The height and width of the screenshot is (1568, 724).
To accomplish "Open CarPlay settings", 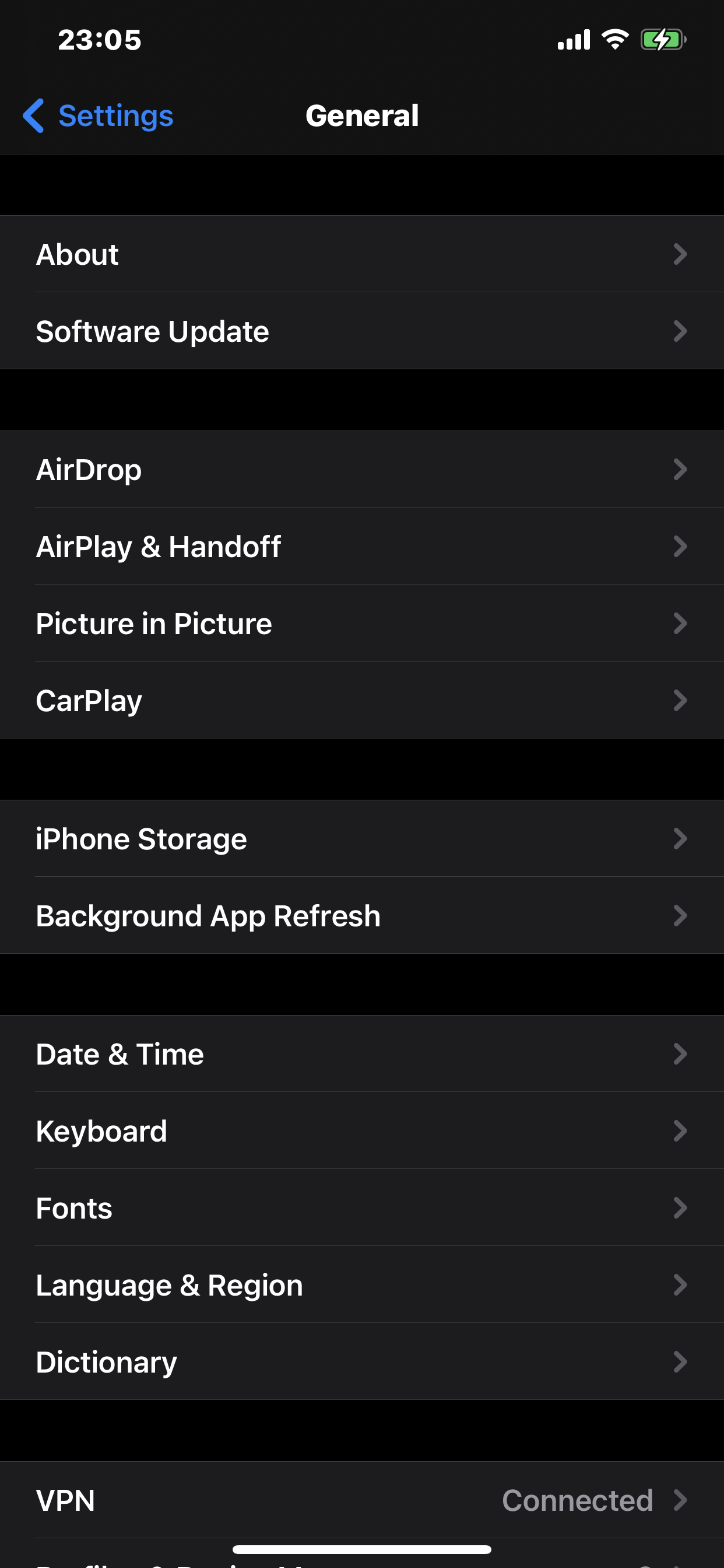I will 362,701.
